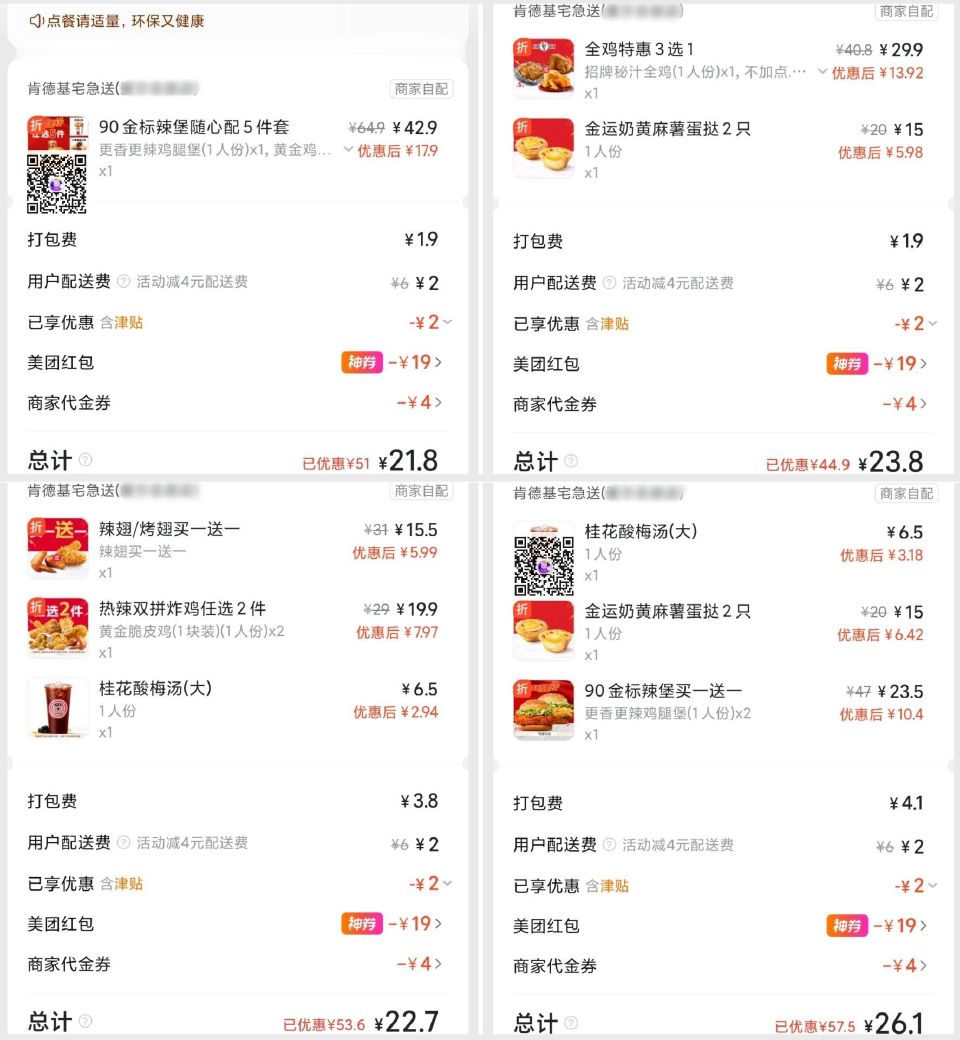
Task: Select the 神券 coupon badge on top-right order
Action: (x=848, y=364)
